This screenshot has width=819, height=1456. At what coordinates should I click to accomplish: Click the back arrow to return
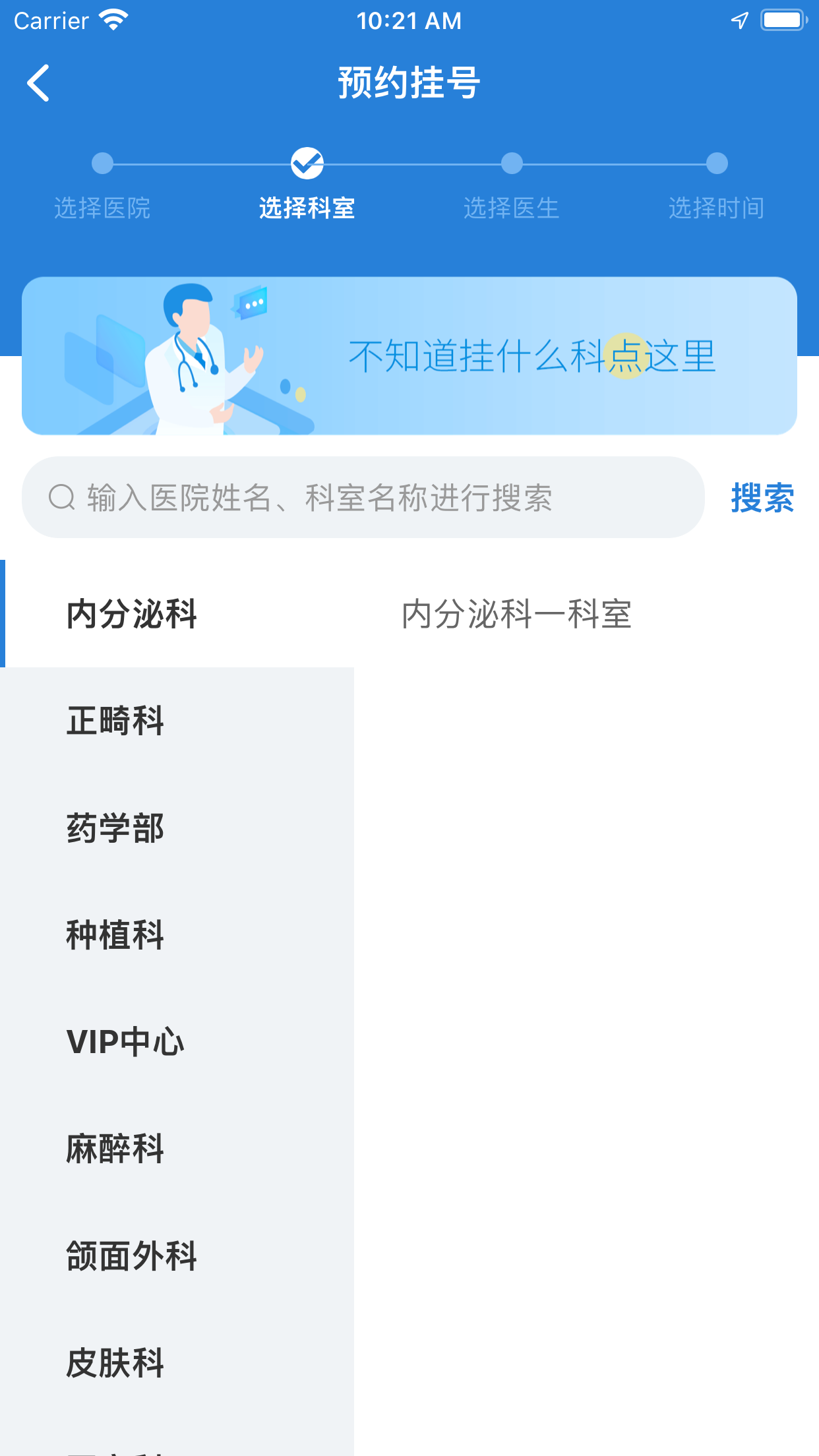[x=38, y=83]
